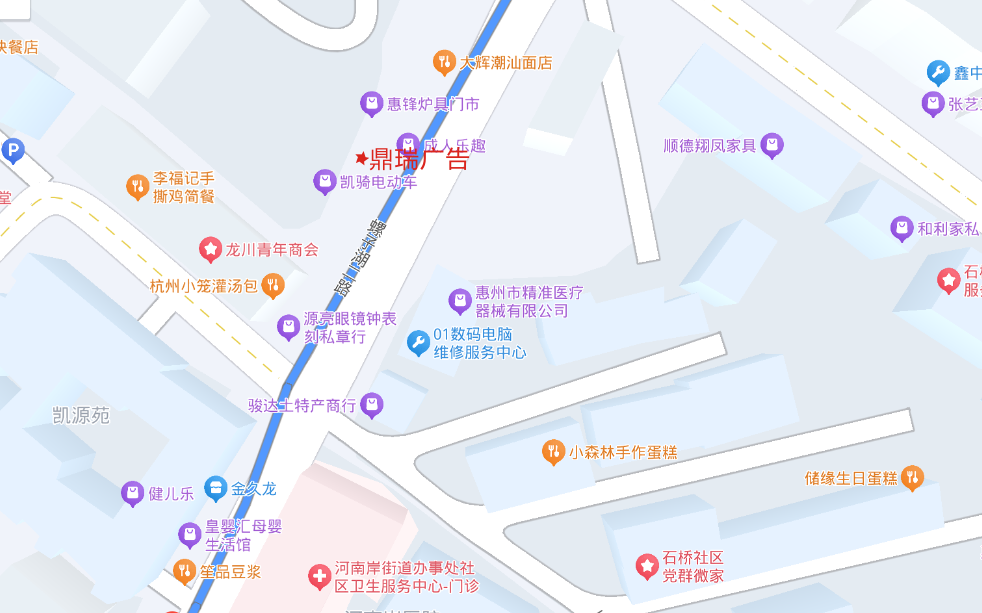Select 皇婴汇母婴生活馆 marker

pos(190,536)
